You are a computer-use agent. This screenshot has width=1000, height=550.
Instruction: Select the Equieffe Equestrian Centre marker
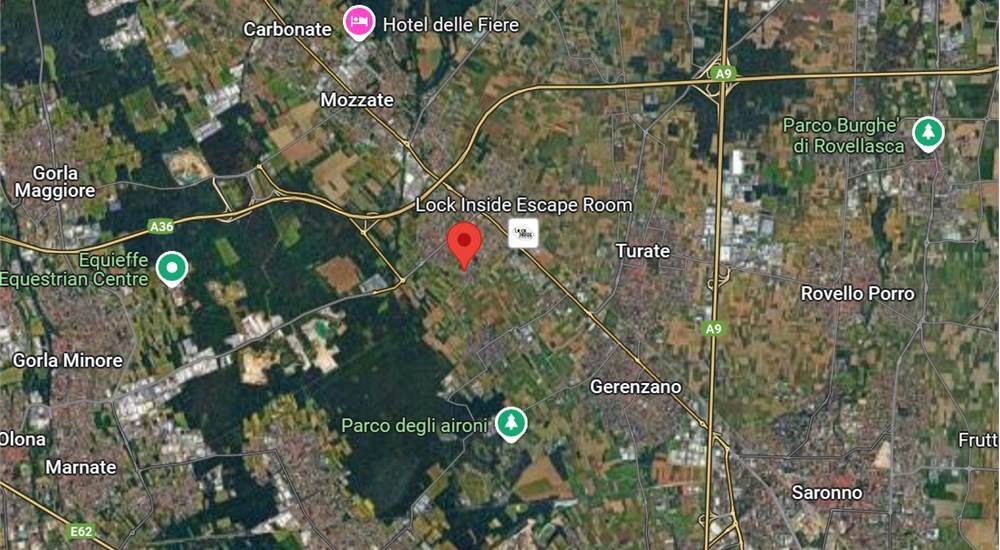coord(173,267)
